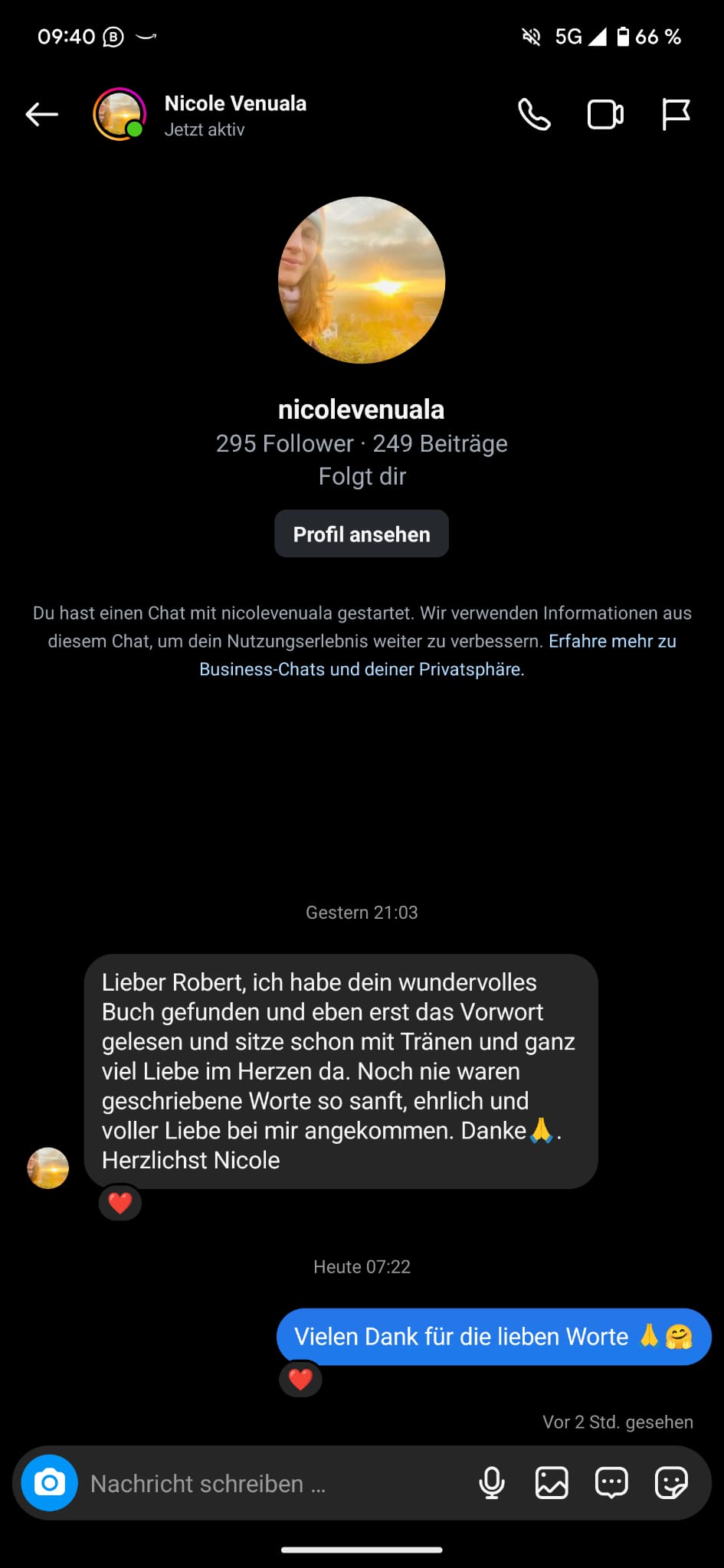Go back using the arrow
724x1568 pixels.
point(42,115)
